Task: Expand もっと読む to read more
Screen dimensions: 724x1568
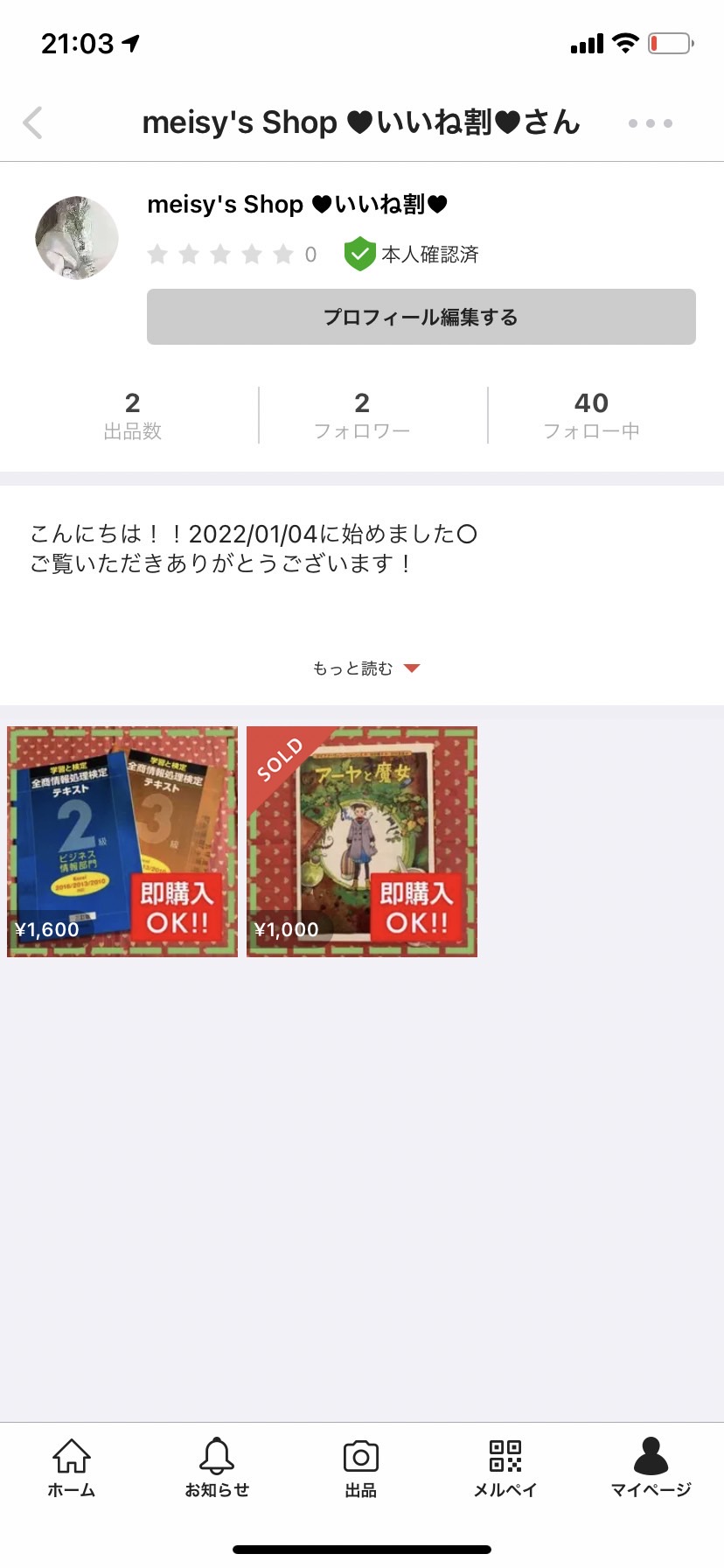Action: 365,668
